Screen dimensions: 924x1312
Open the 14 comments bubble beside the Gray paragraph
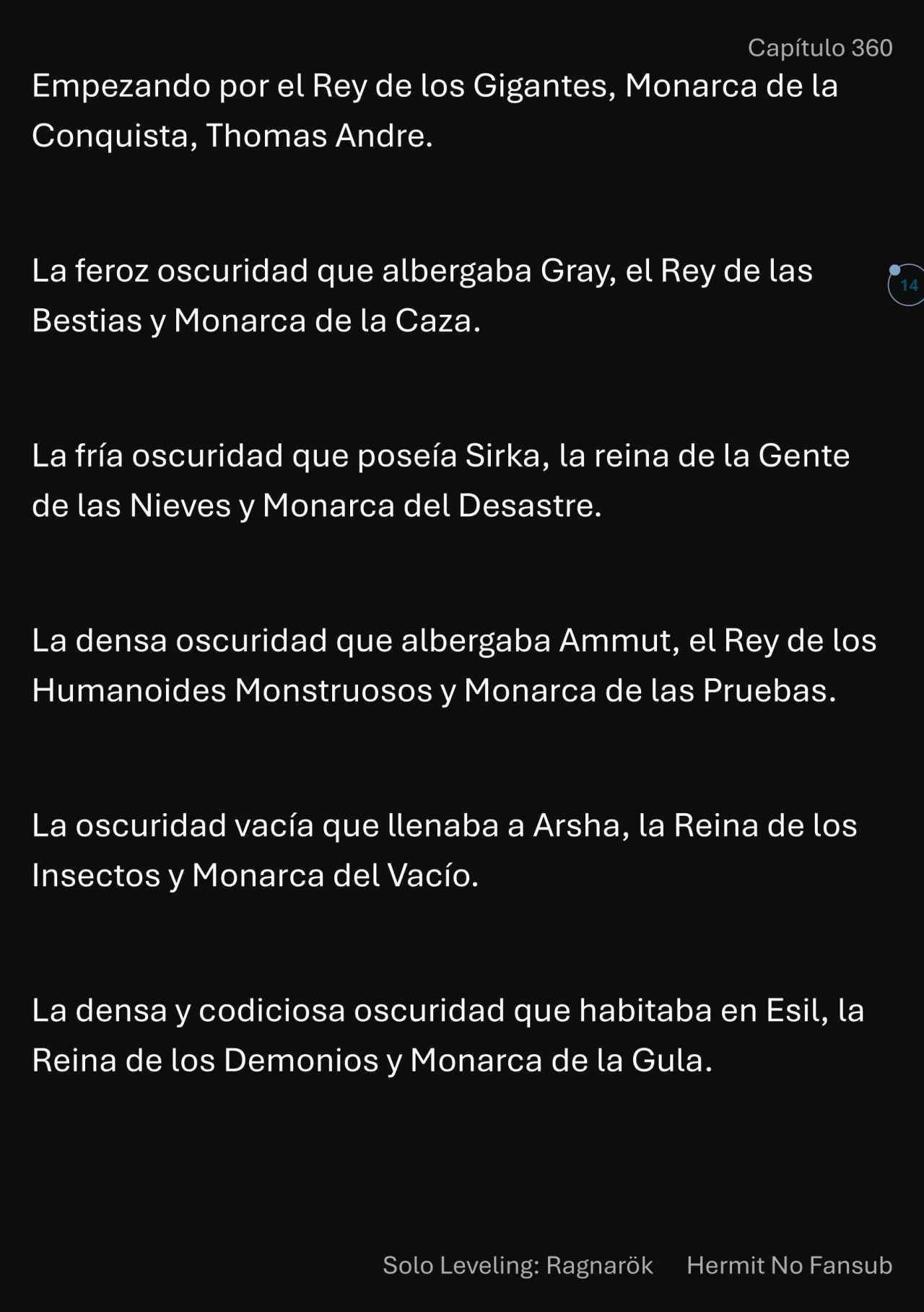[x=907, y=285]
